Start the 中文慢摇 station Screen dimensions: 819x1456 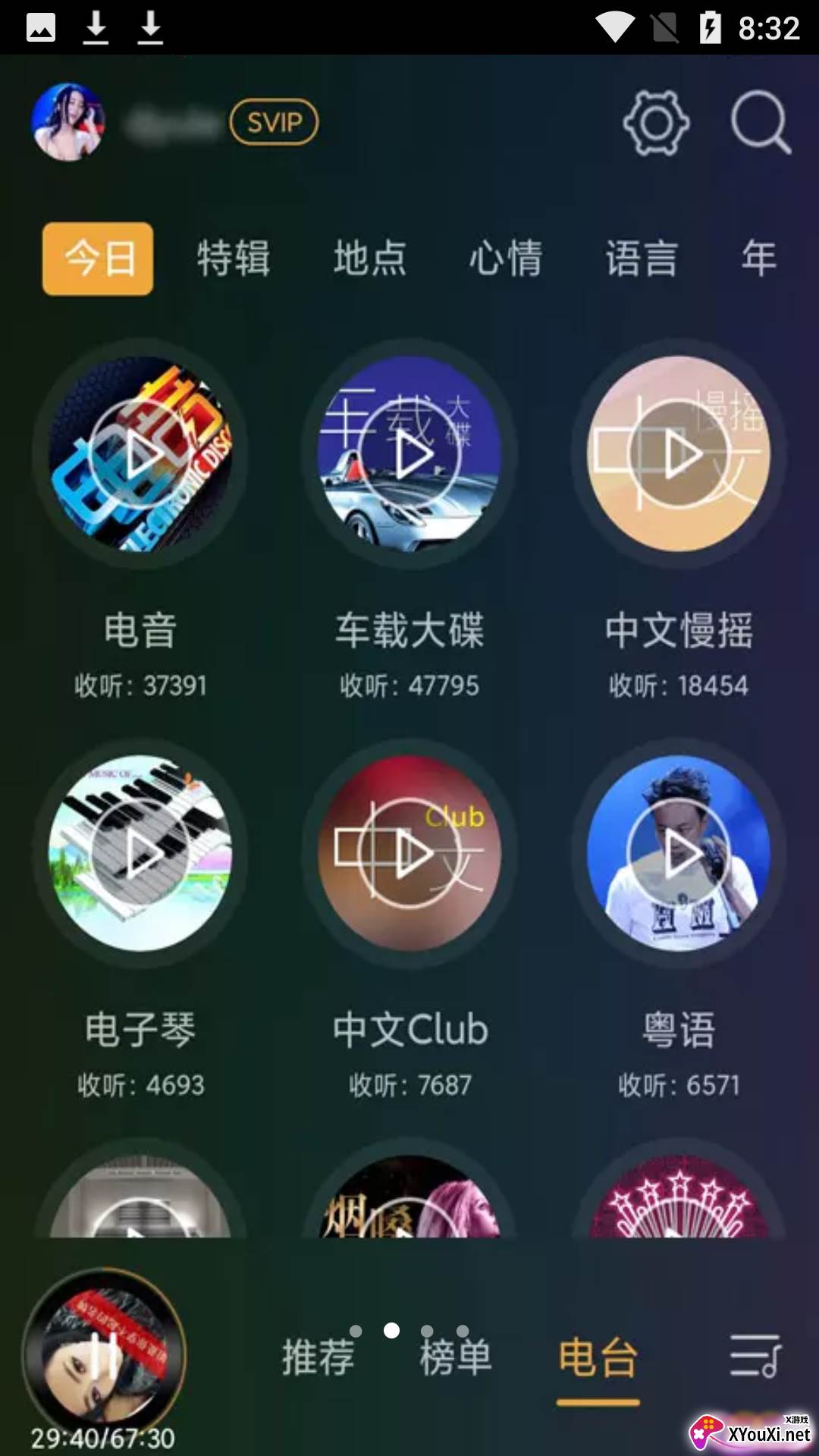click(x=679, y=454)
